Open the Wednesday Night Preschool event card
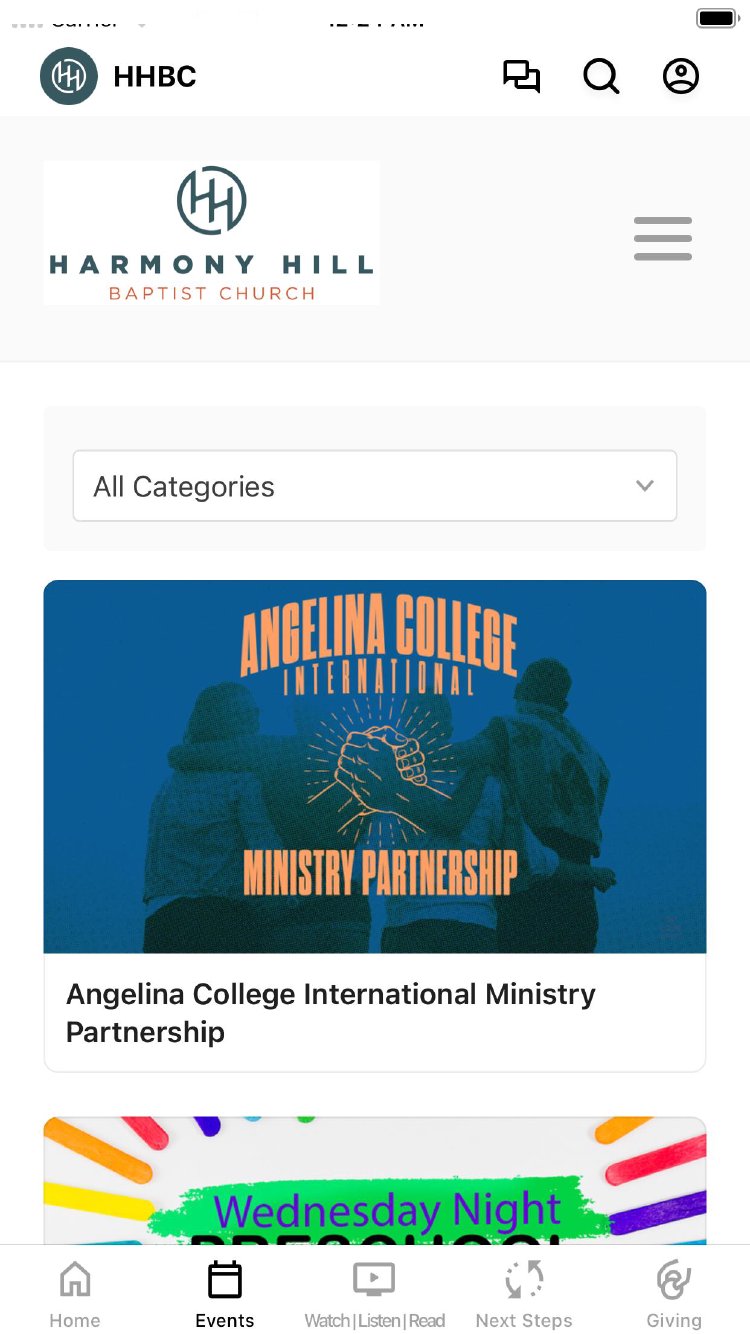The width and height of the screenshot is (750, 1334). tap(375, 1185)
